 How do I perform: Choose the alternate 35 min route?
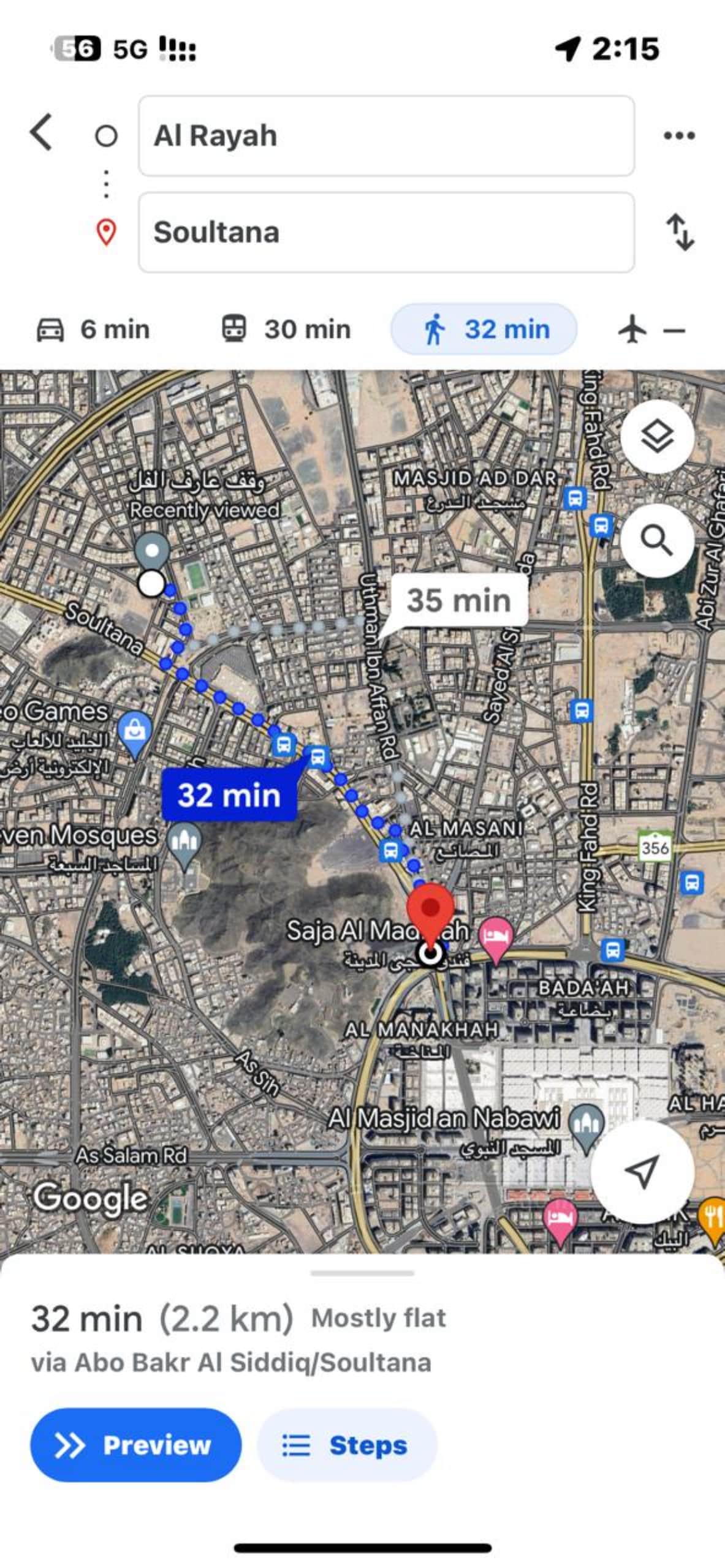point(458,600)
